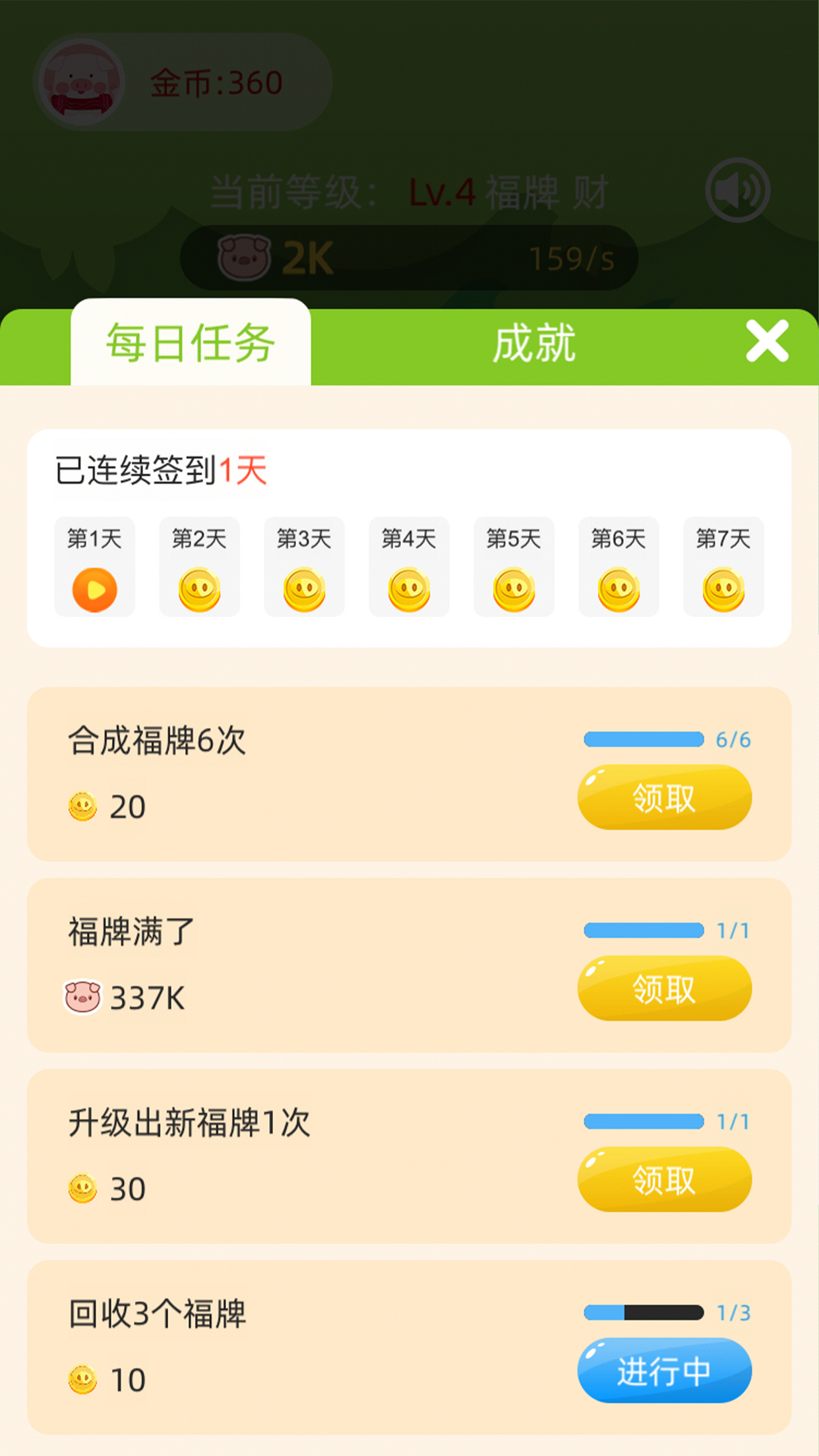Viewport: 819px width, 1456px height.
Task: Click the coin icon under 第7天
Action: coord(723,590)
